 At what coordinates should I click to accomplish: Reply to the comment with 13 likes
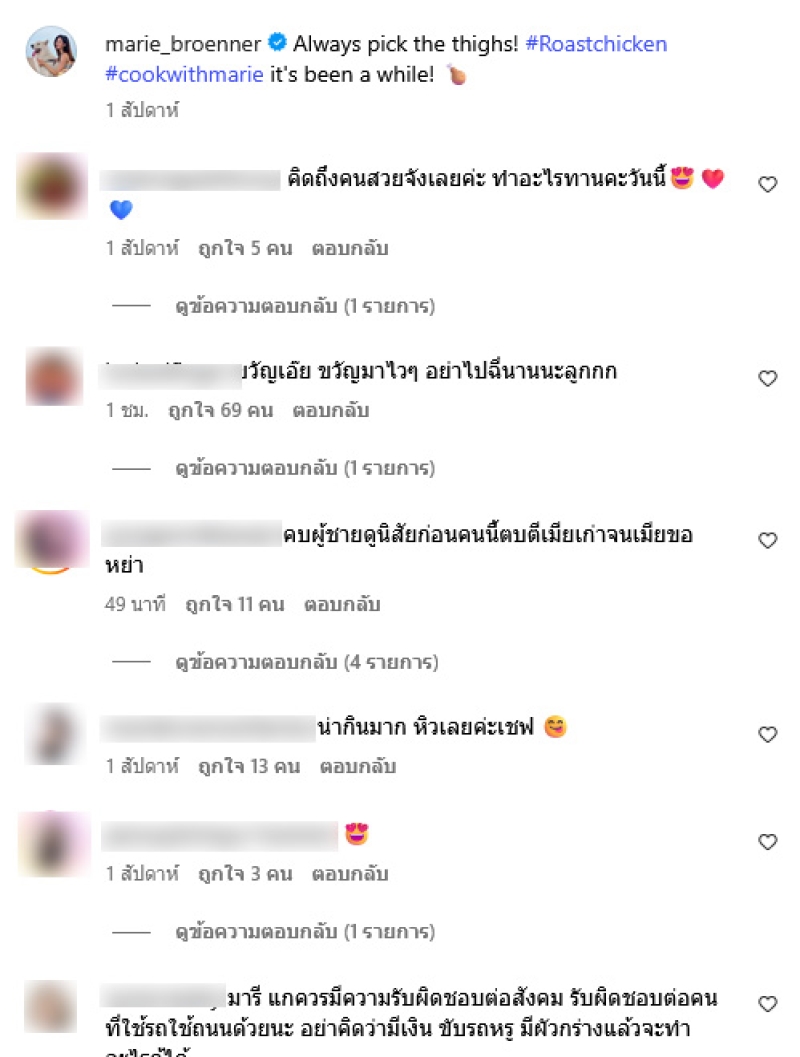(358, 767)
